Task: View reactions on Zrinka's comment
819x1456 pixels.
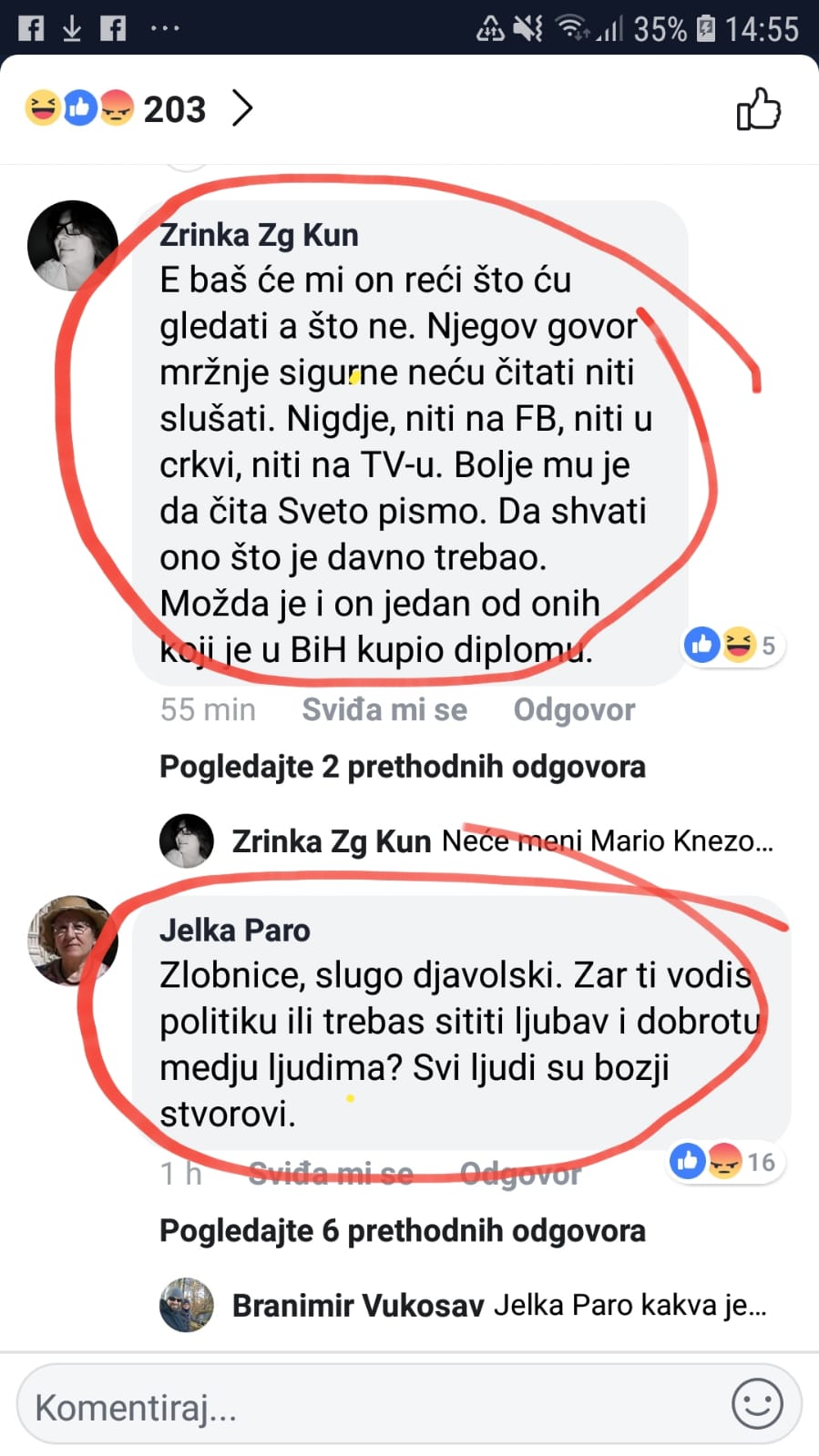Action: click(732, 646)
